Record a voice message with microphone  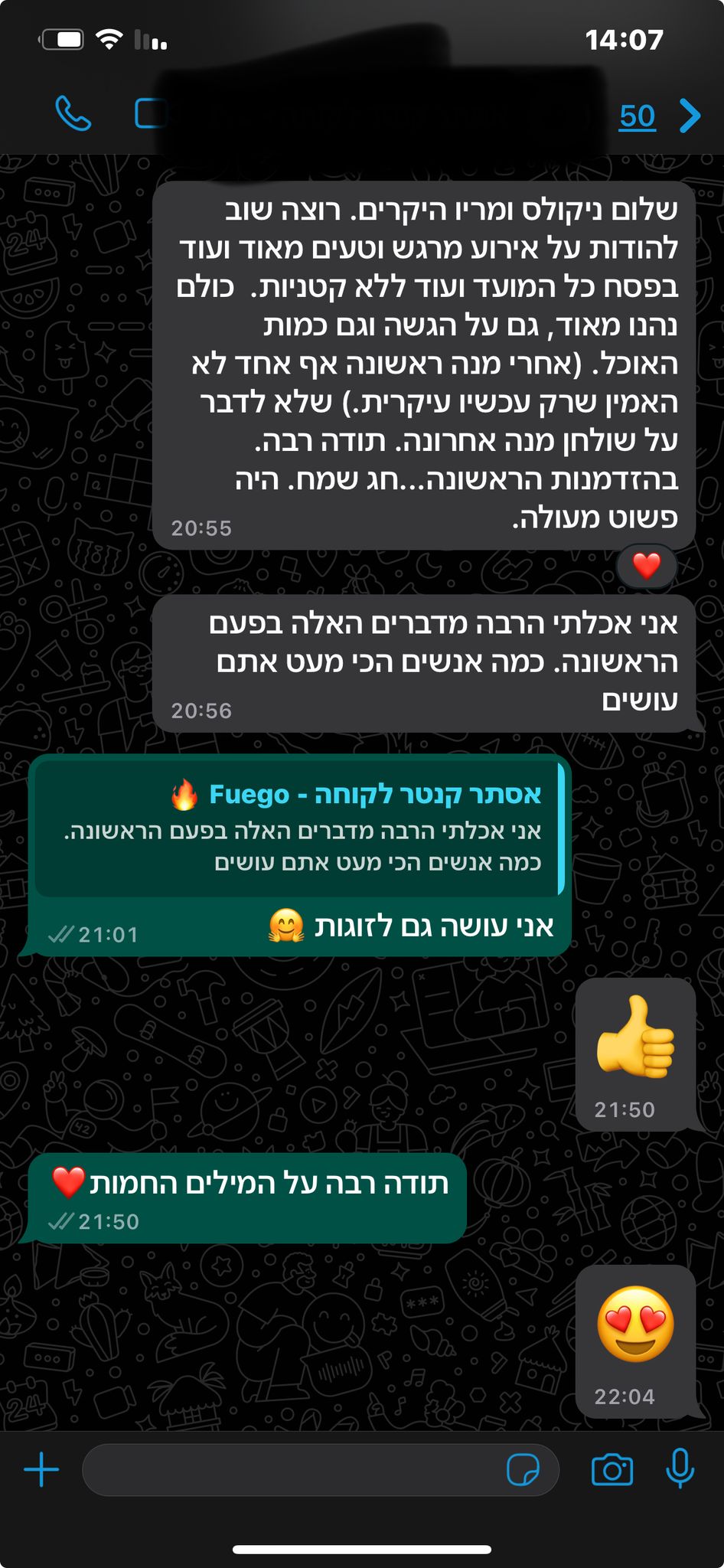680,1468
